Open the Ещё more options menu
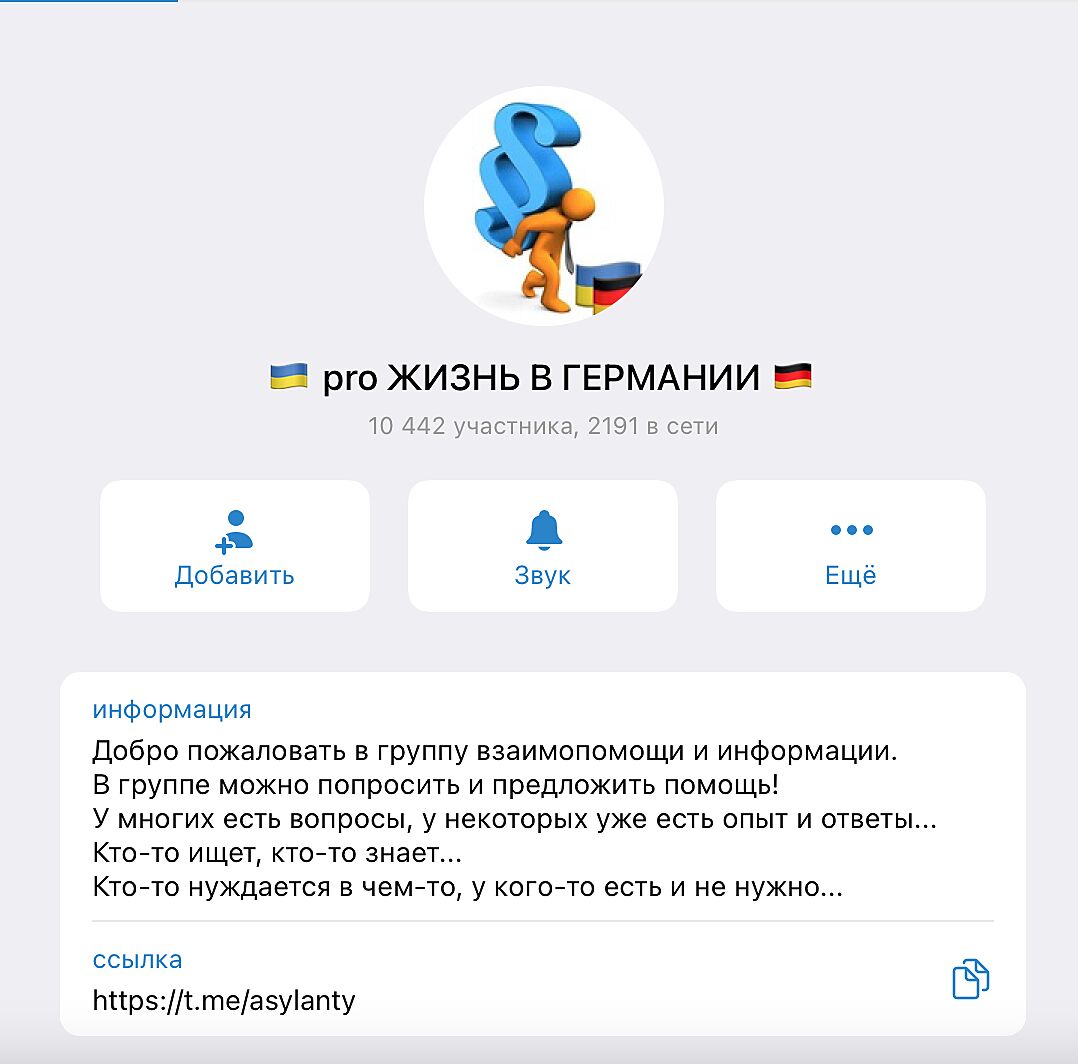 (851, 546)
